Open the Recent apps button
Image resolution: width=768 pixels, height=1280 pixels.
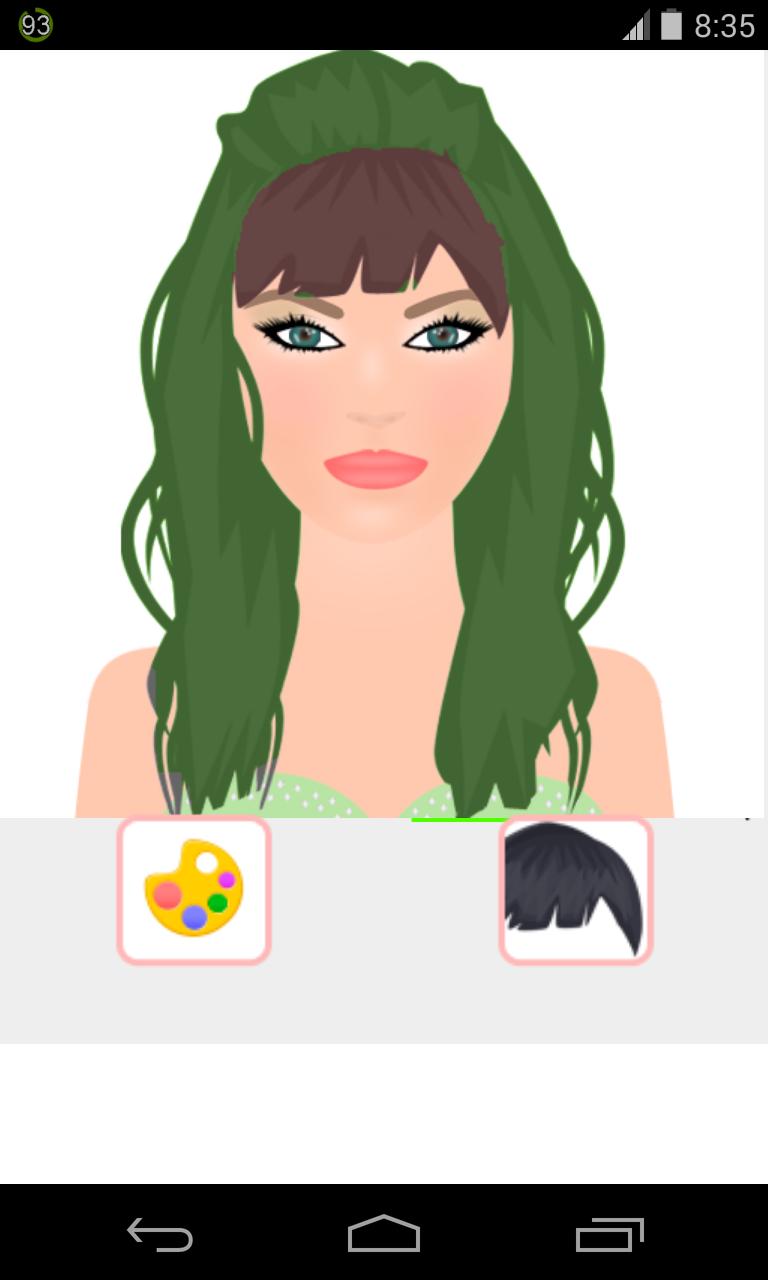[x=608, y=1236]
